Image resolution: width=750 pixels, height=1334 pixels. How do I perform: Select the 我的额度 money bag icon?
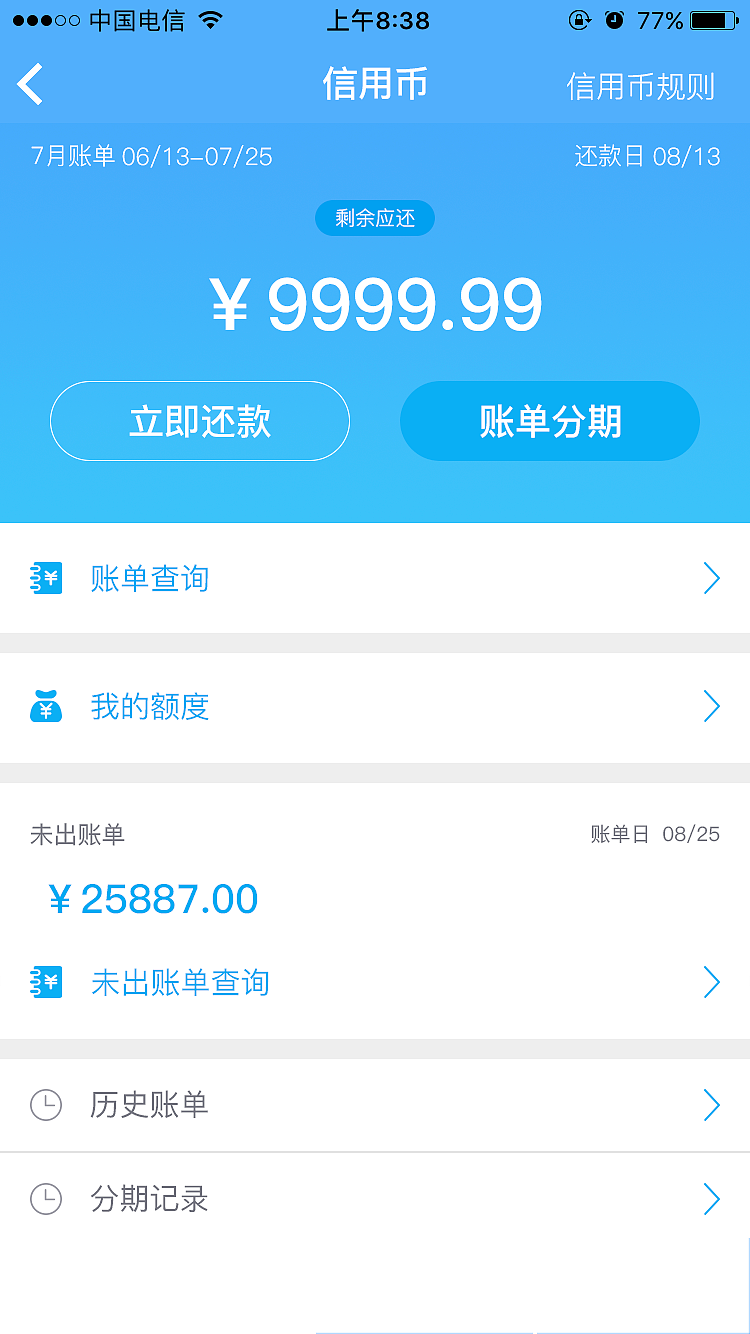click(46, 706)
